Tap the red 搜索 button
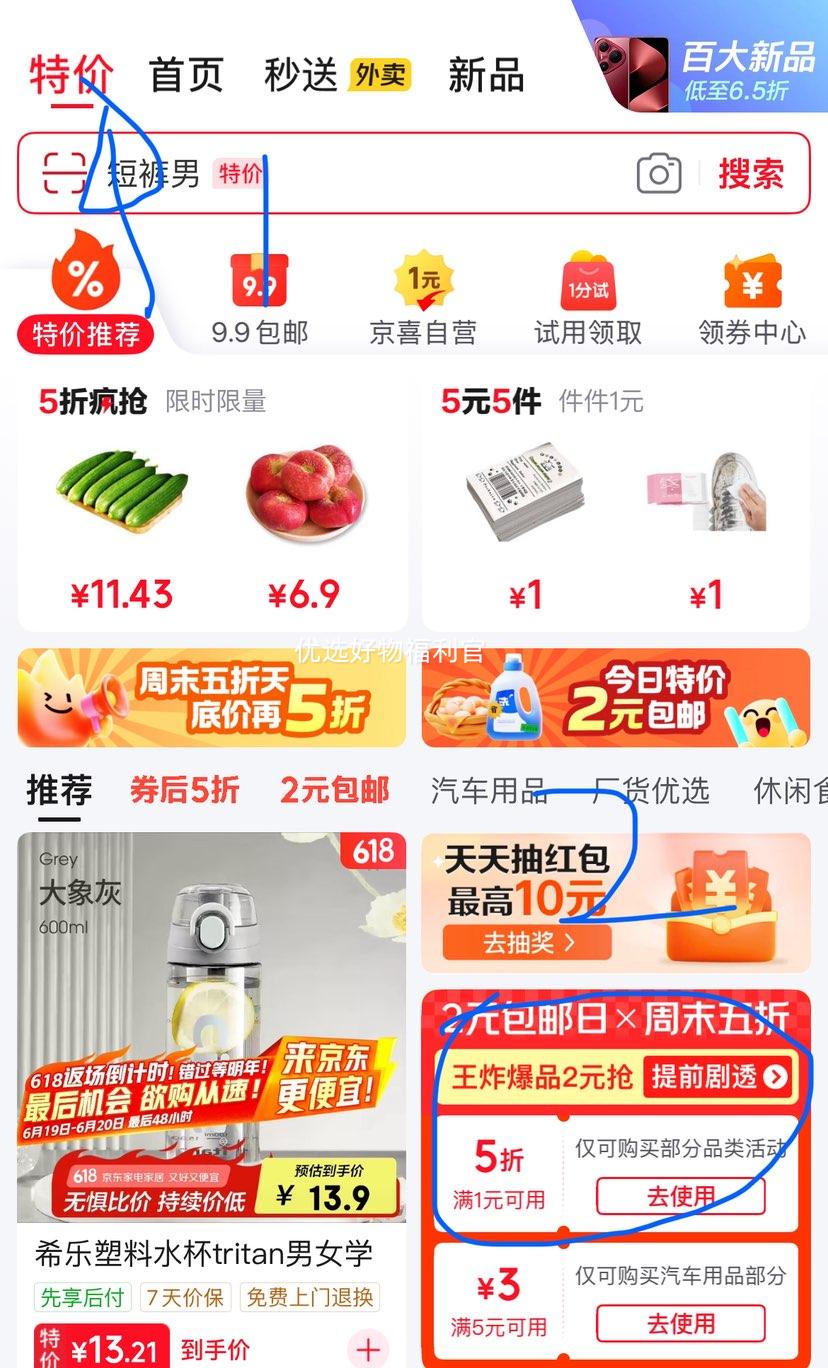 (x=750, y=174)
